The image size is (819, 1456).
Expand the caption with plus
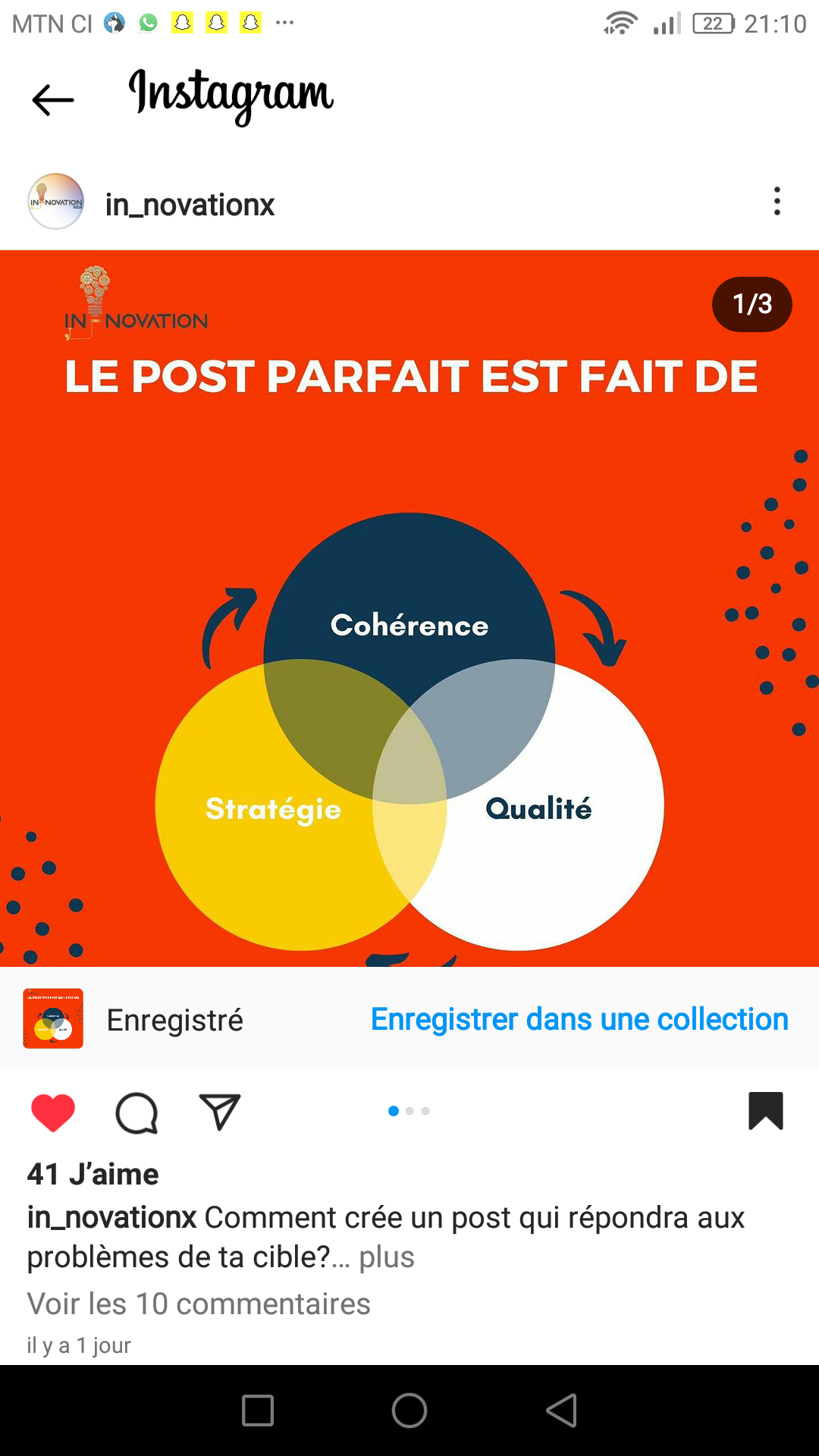pos(387,1257)
